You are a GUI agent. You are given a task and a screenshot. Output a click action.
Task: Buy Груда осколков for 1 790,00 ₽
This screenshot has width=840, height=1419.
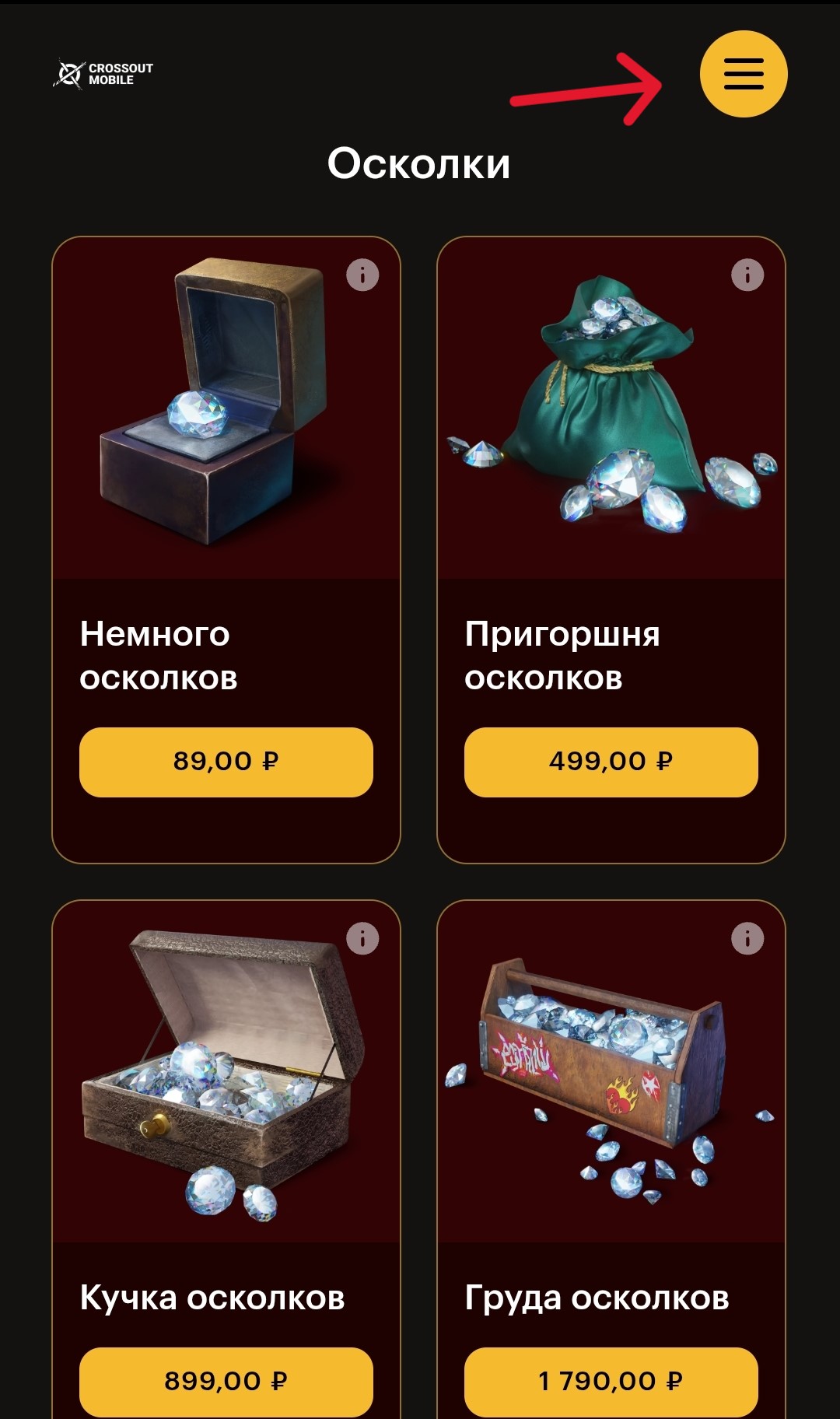pyautogui.click(x=611, y=1382)
